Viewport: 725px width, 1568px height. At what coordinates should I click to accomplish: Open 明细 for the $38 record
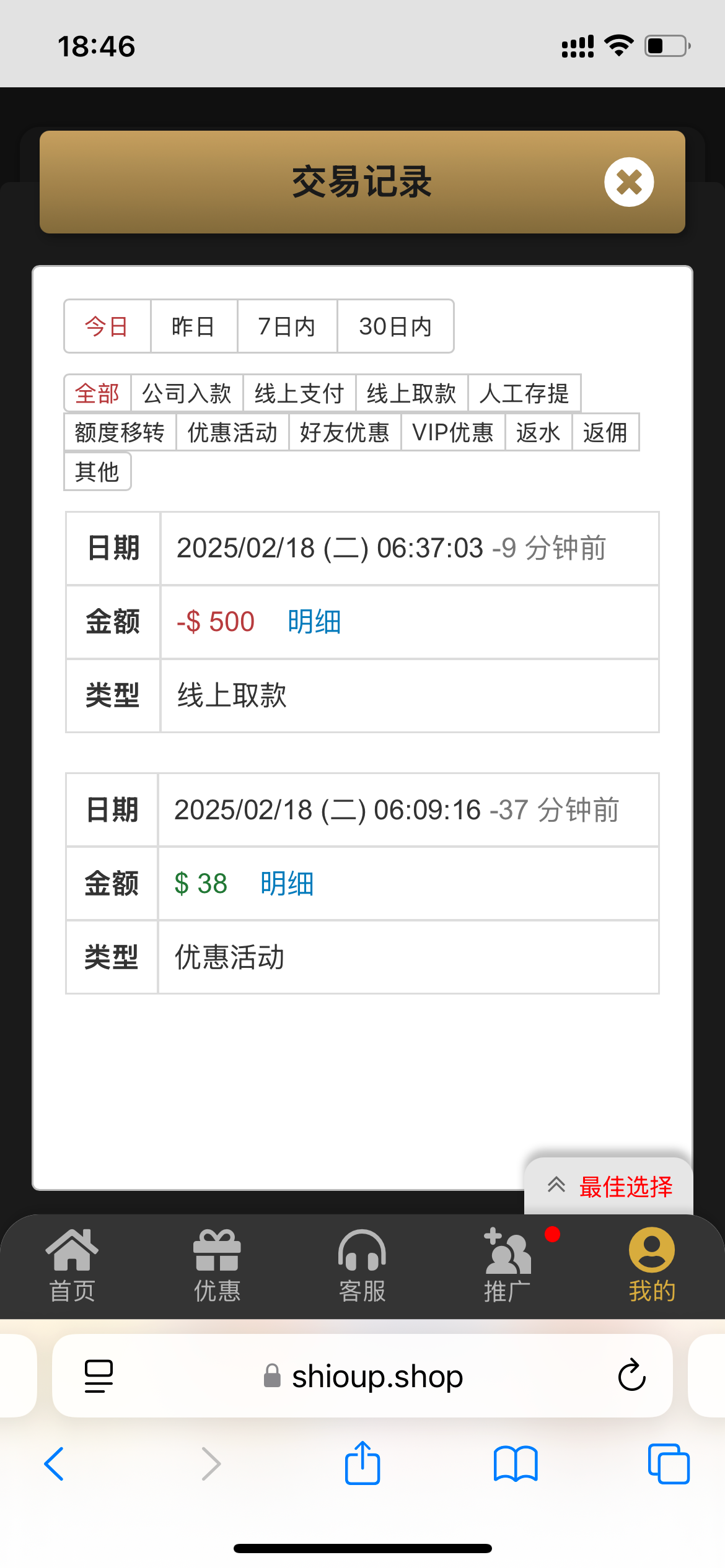(287, 883)
